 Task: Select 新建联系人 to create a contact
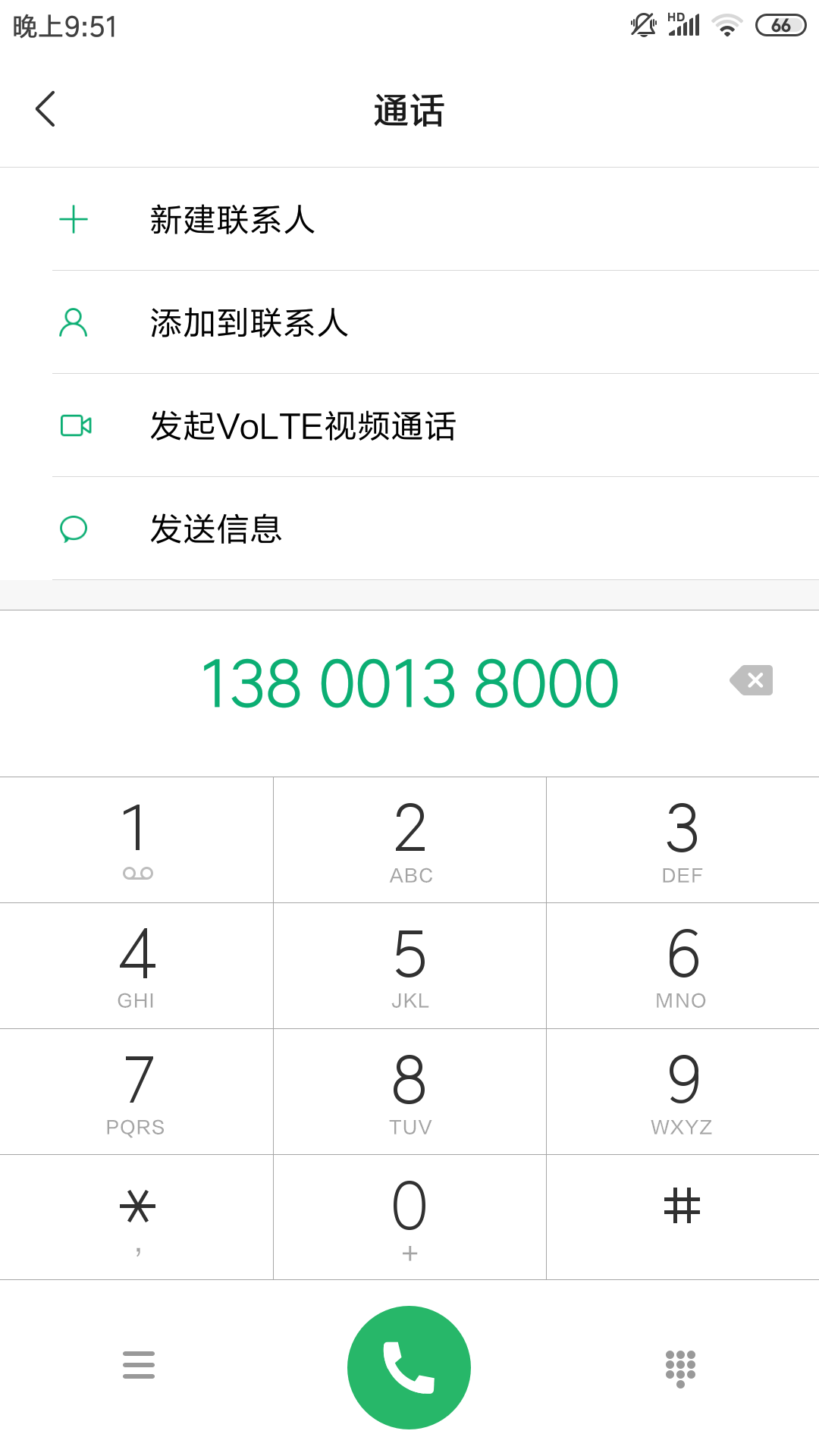[x=409, y=219]
